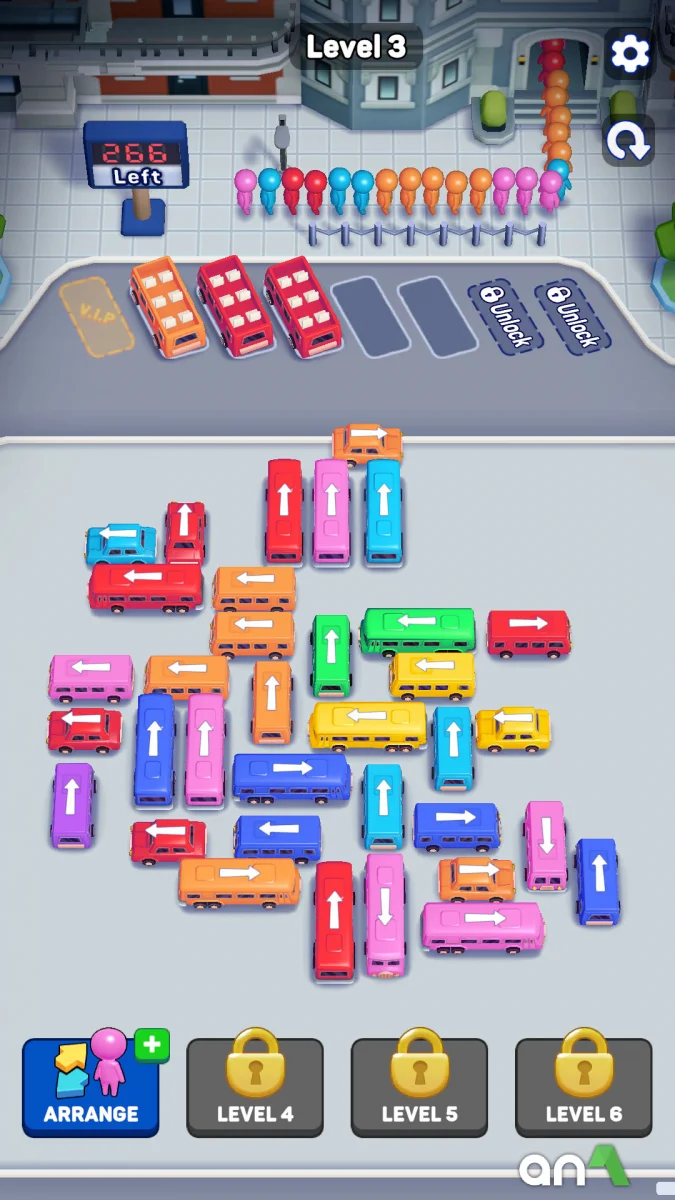Move the small yellow car pointing left

(x=513, y=727)
